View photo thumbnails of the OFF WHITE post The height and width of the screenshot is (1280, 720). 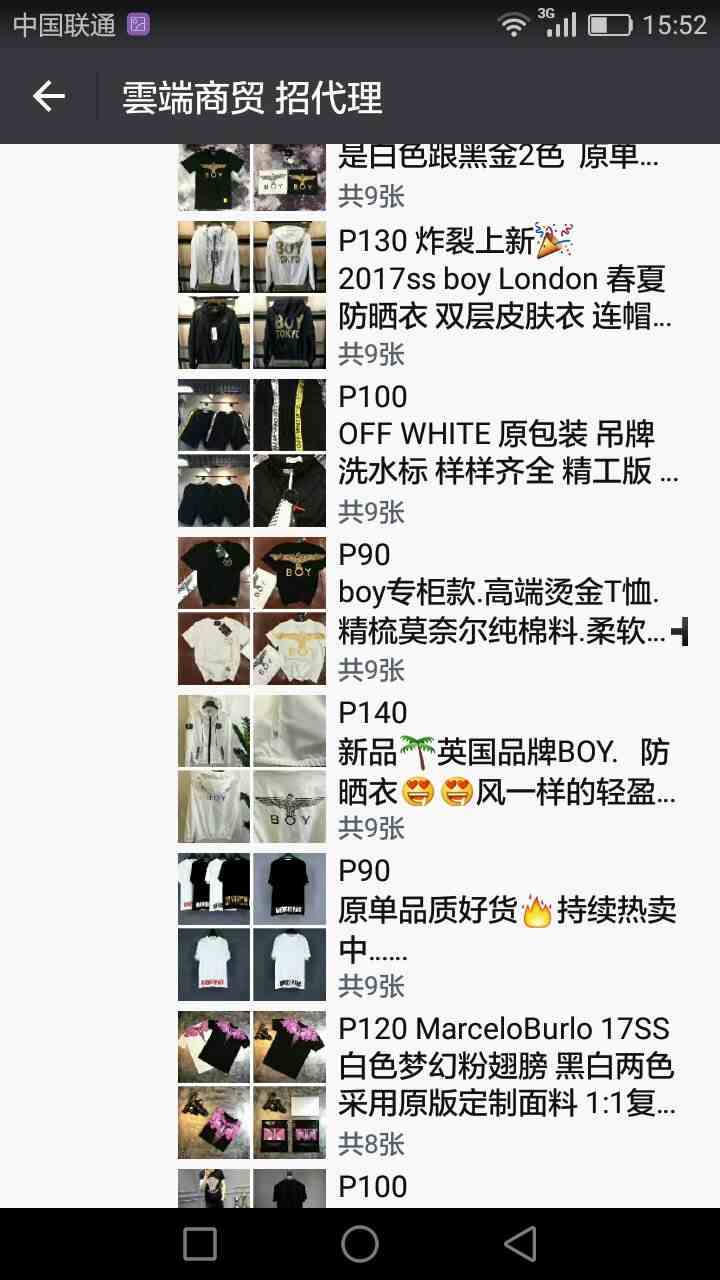[x=252, y=453]
